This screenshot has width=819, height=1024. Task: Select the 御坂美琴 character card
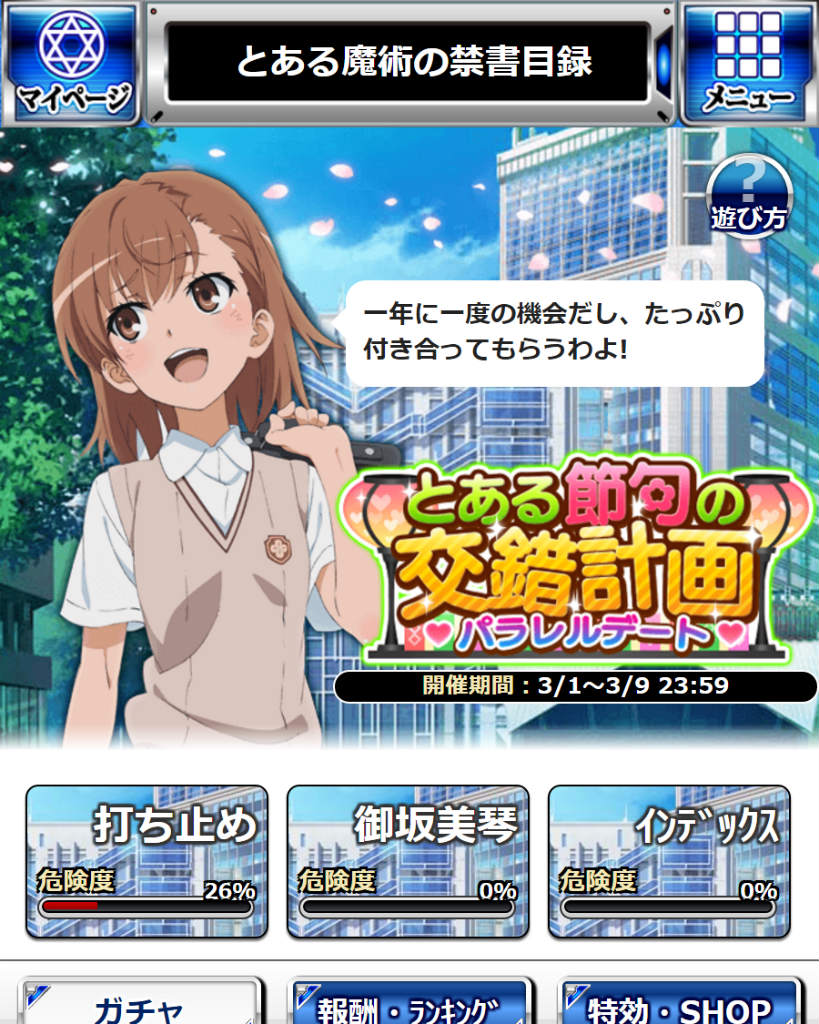pyautogui.click(x=408, y=861)
